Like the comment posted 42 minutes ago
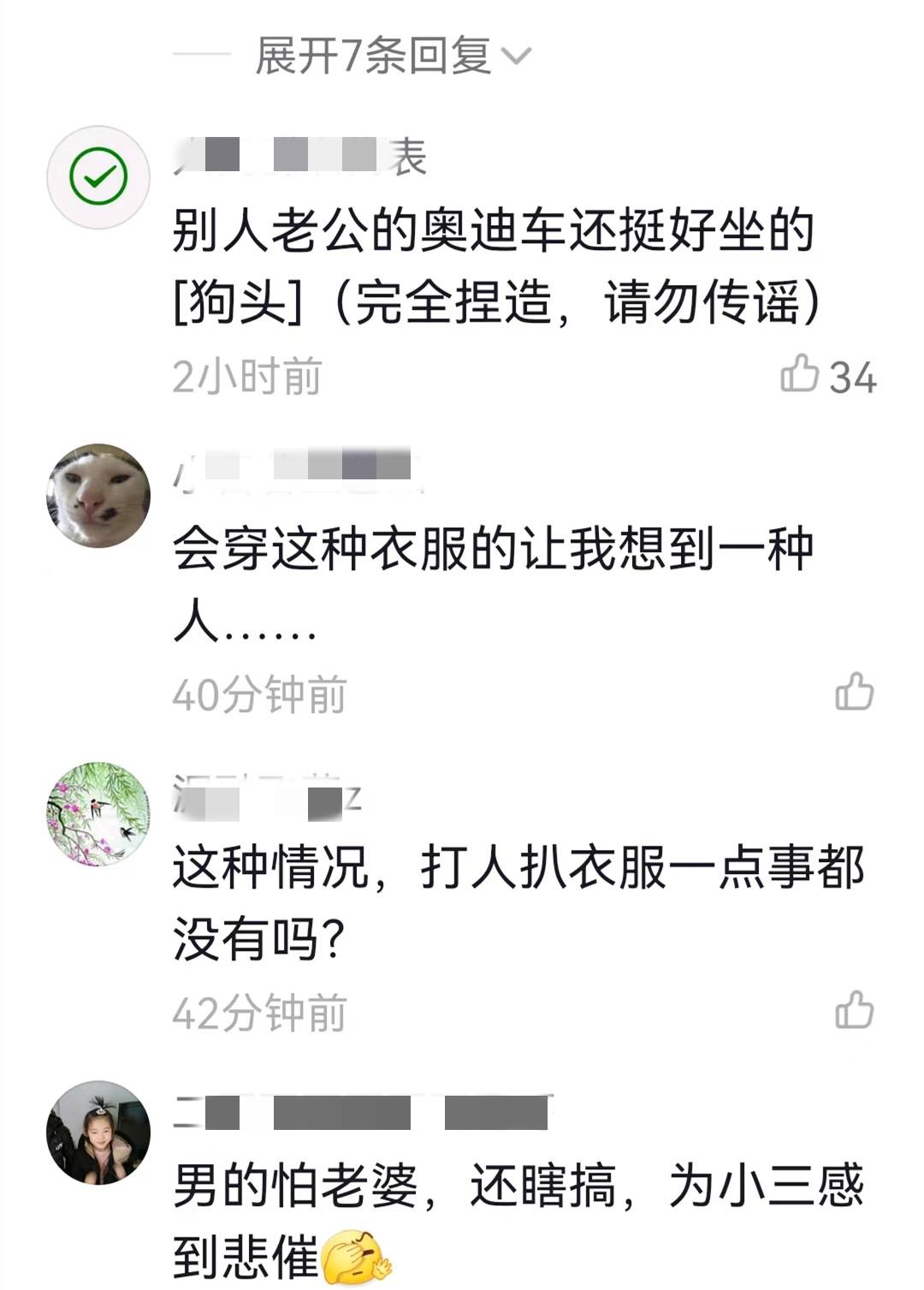This screenshot has width=924, height=1290. point(854,1010)
